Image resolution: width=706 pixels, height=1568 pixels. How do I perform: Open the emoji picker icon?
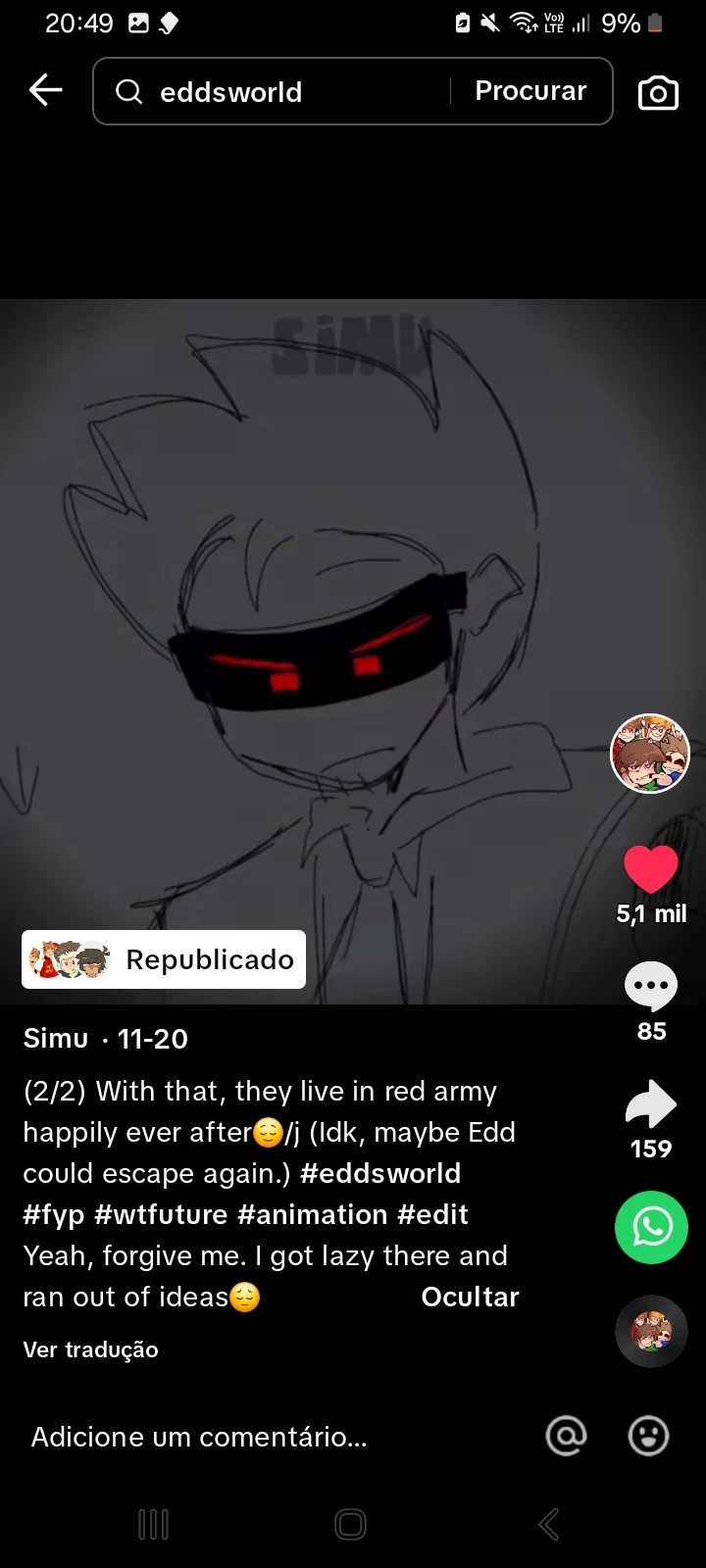point(648,1437)
